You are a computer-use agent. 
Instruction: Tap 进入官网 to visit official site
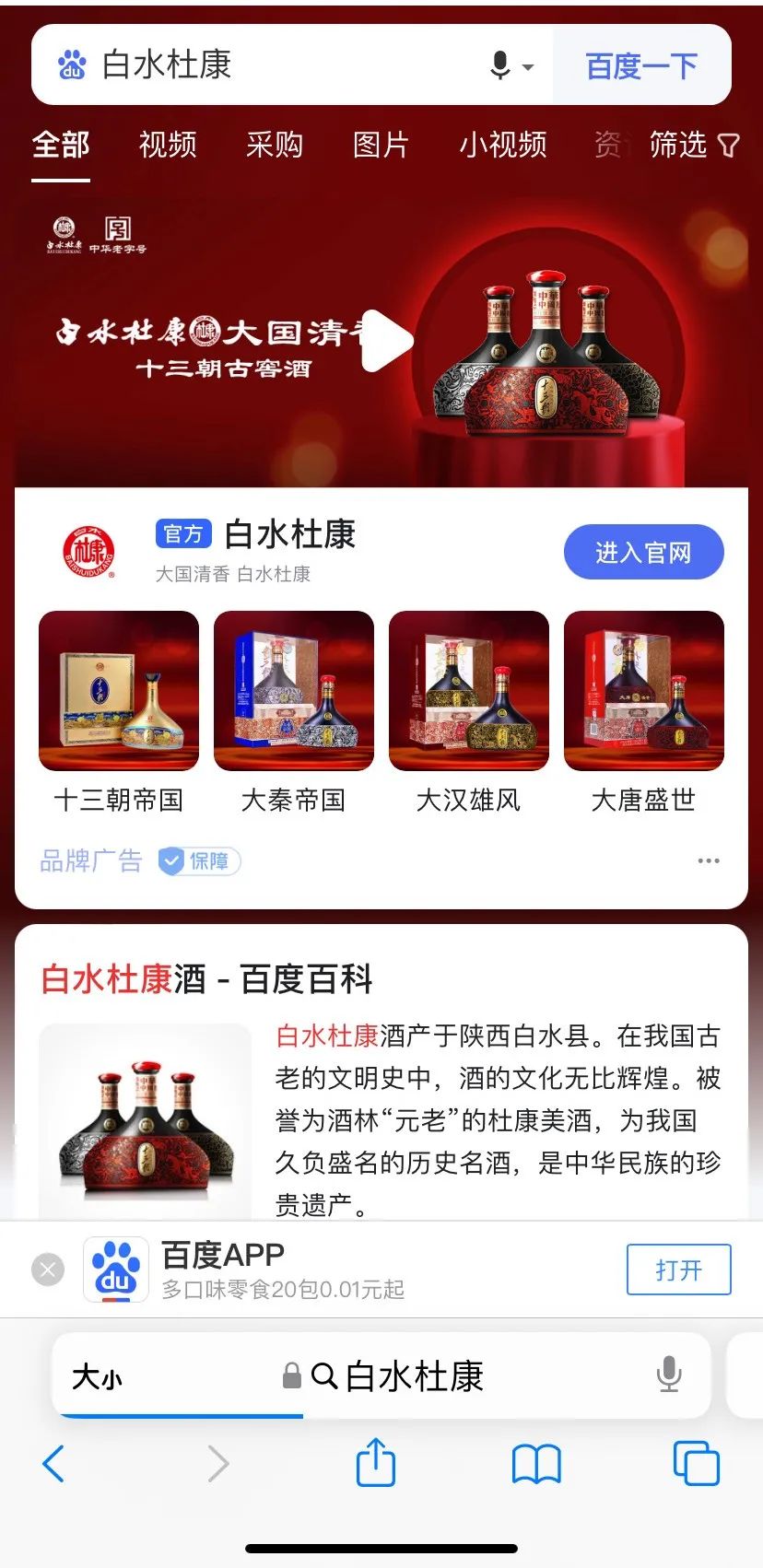tap(643, 552)
